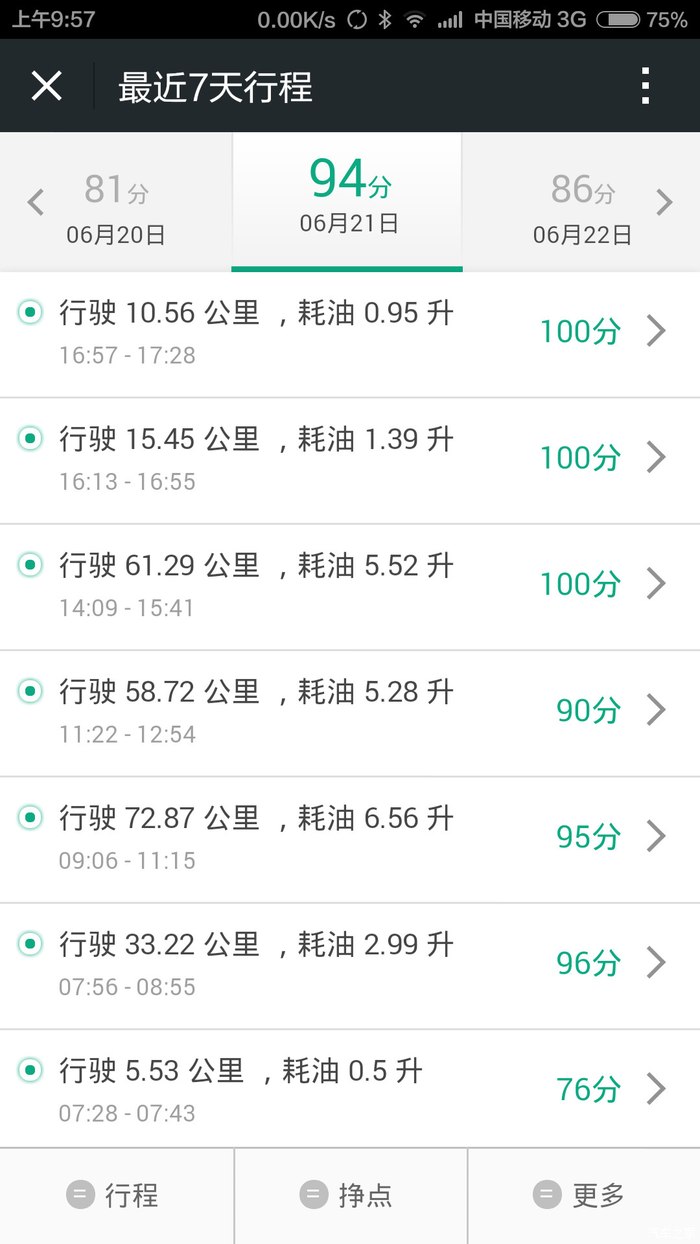
Task: View the 61.29 公里 trip details
Action: 350,585
